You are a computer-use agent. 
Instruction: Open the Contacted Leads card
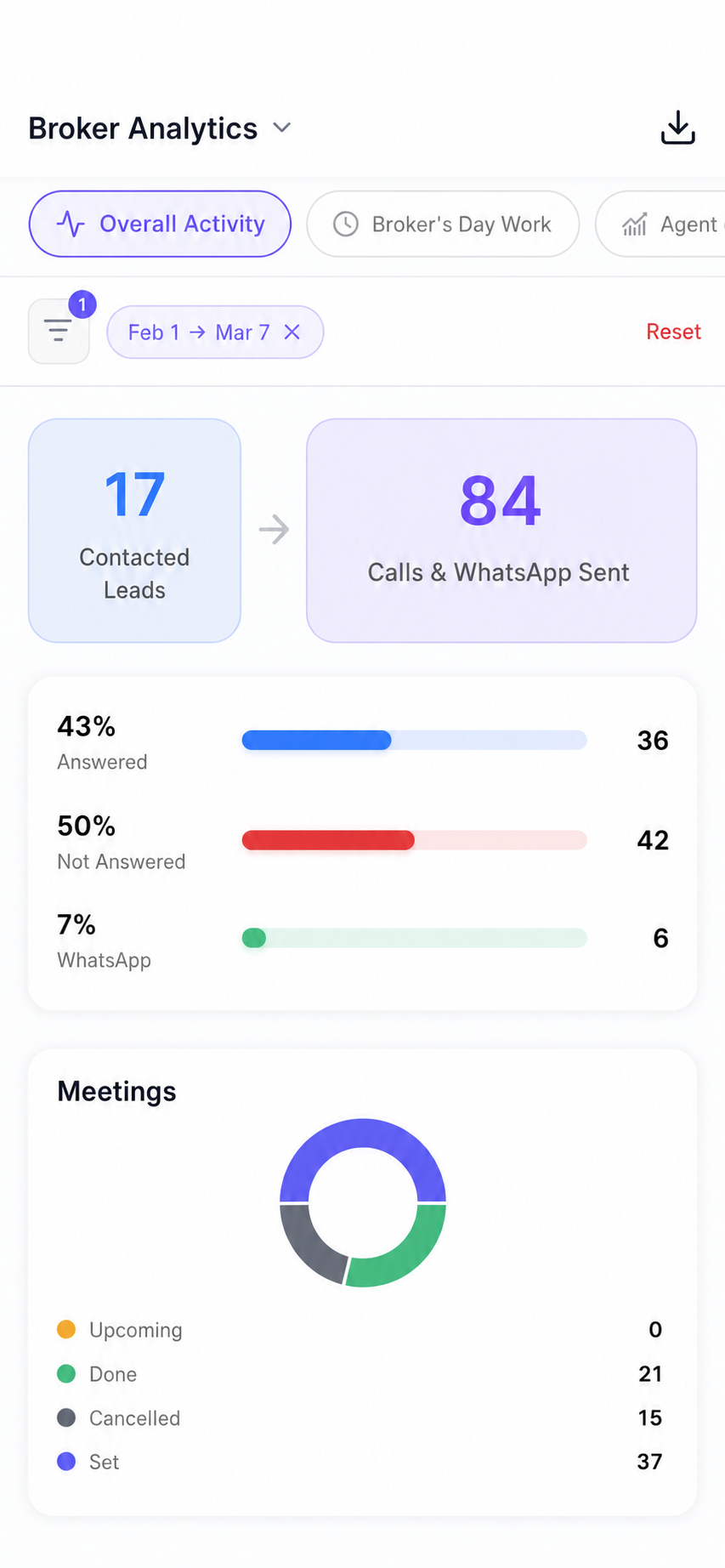coord(134,530)
